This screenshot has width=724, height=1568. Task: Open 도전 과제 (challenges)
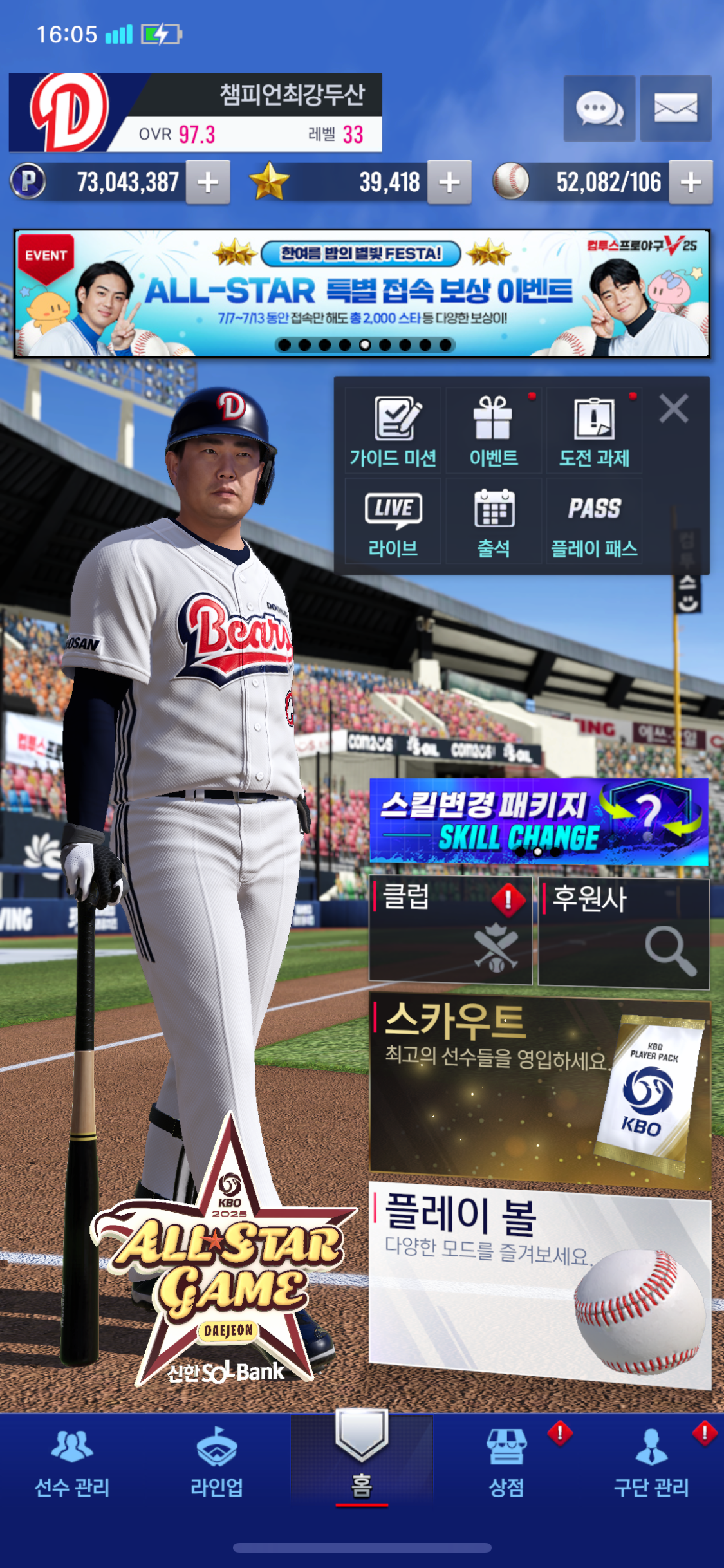(x=594, y=430)
